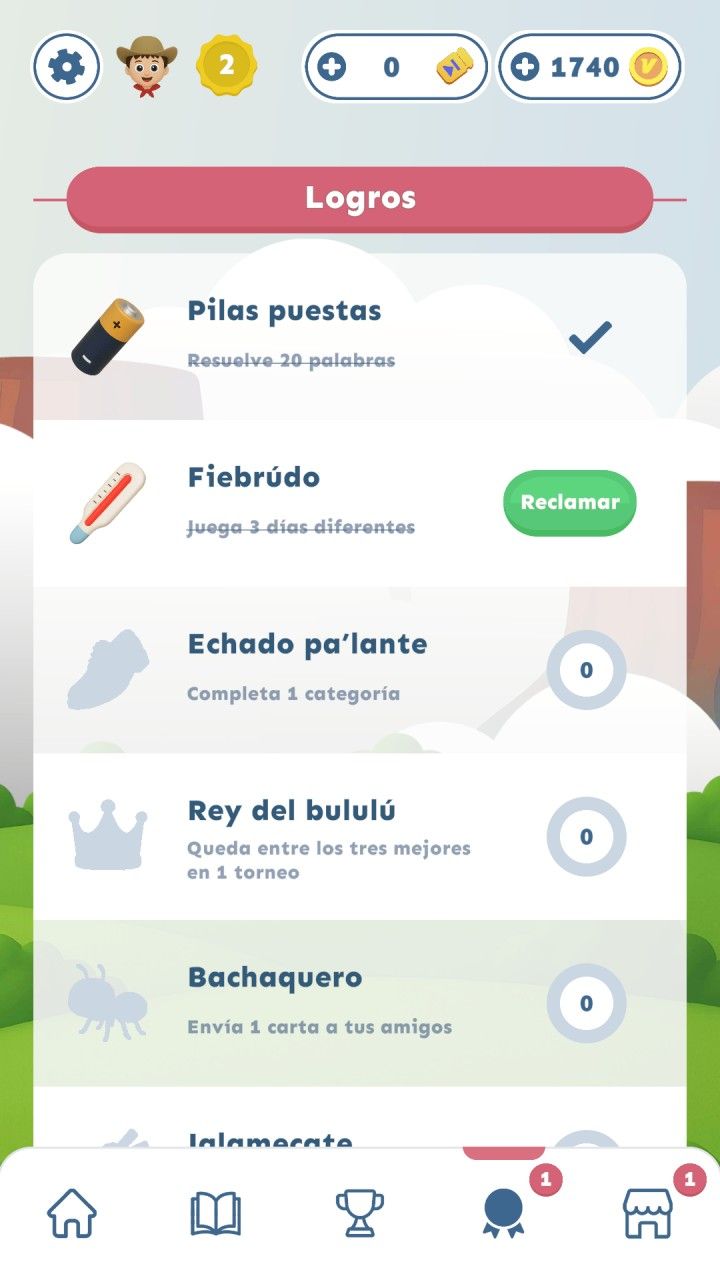Image resolution: width=720 pixels, height=1280 pixels.
Task: Claim the Fiebrúdo reward with Reclamar
Action: 569,503
